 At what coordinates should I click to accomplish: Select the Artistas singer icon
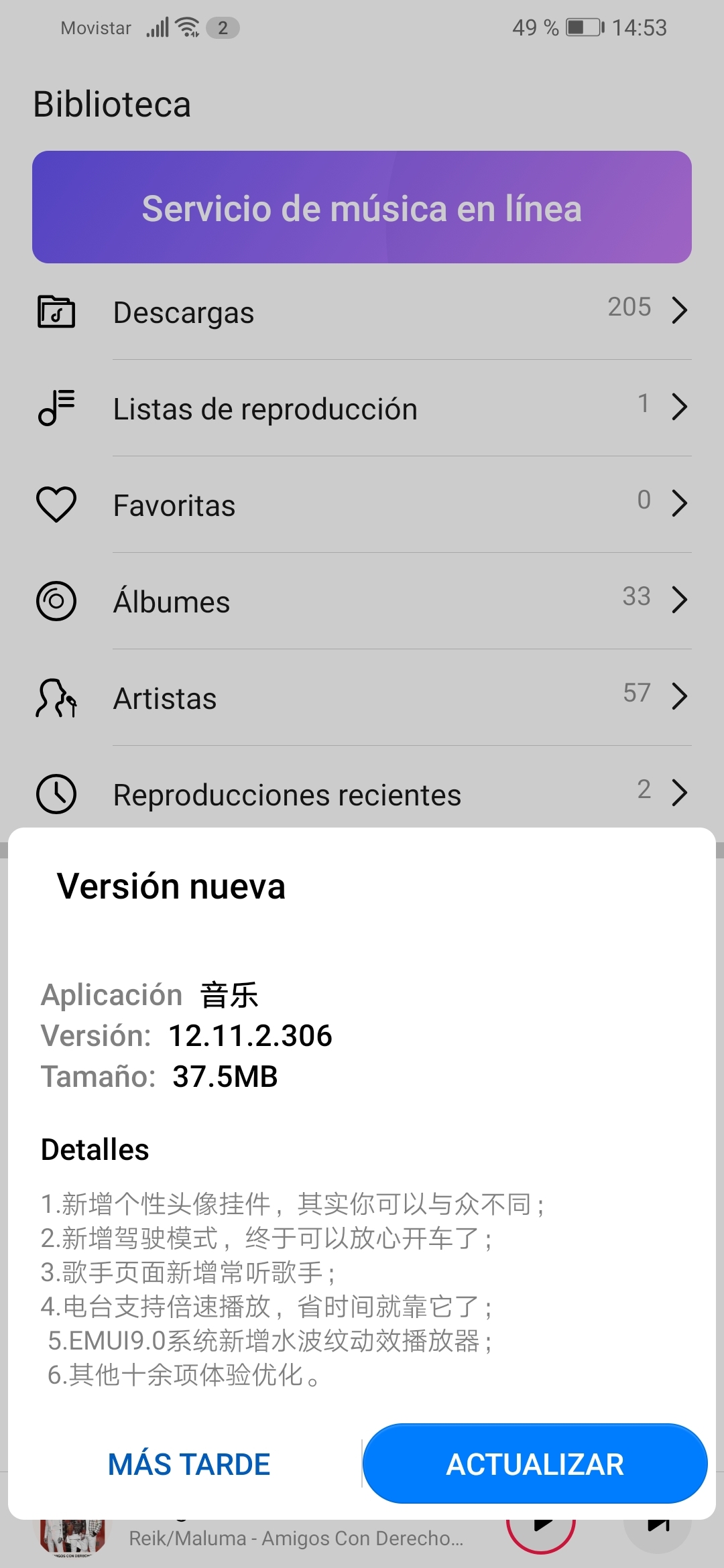pos(56,698)
